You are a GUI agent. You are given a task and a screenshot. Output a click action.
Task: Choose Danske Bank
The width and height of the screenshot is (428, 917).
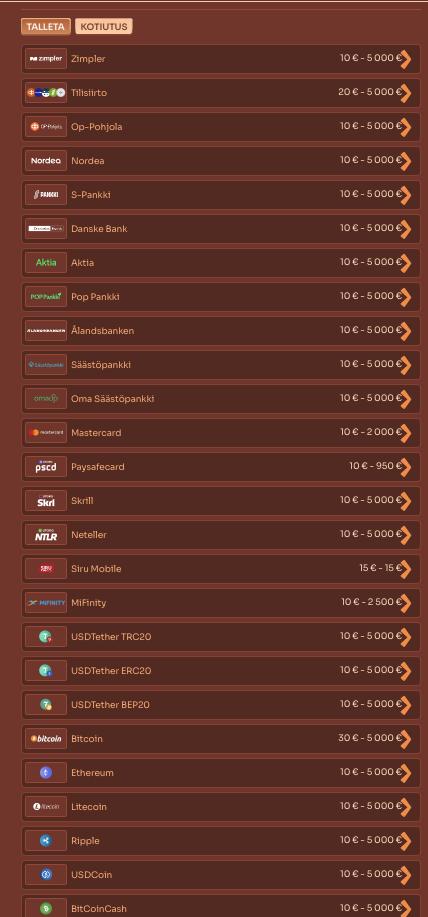[221, 229]
